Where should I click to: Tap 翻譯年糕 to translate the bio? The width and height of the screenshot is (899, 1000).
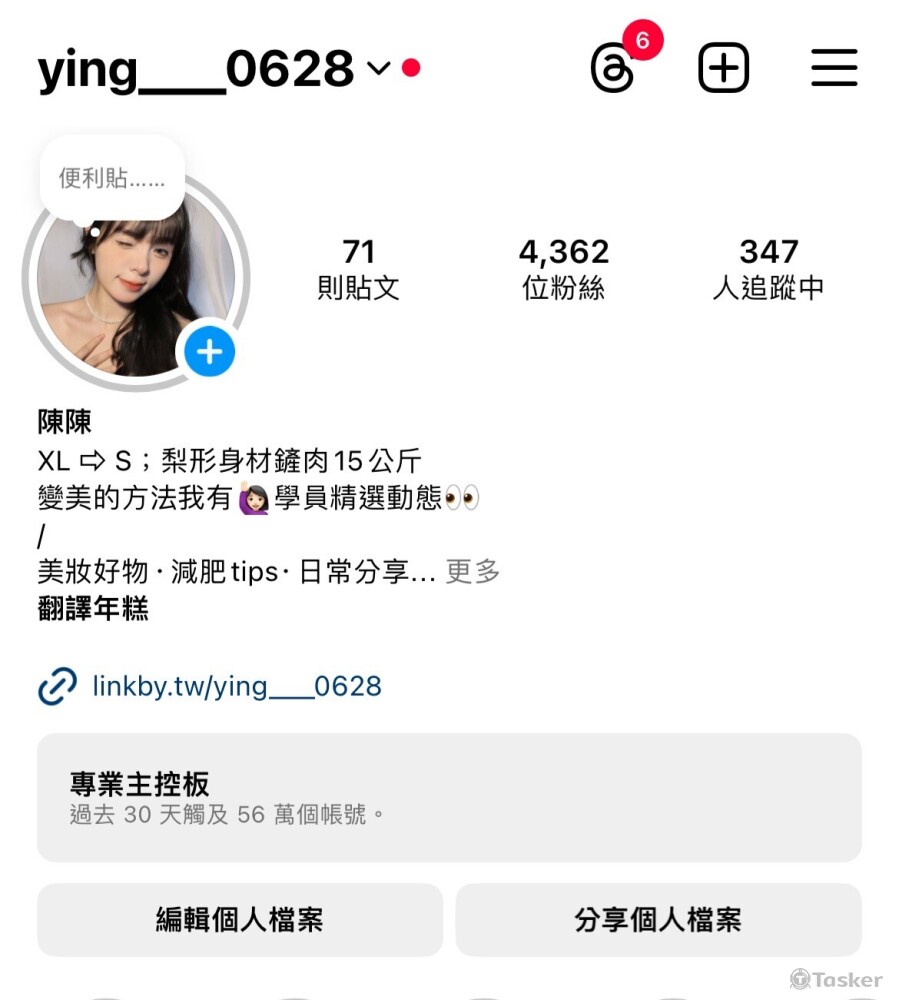click(x=92, y=609)
